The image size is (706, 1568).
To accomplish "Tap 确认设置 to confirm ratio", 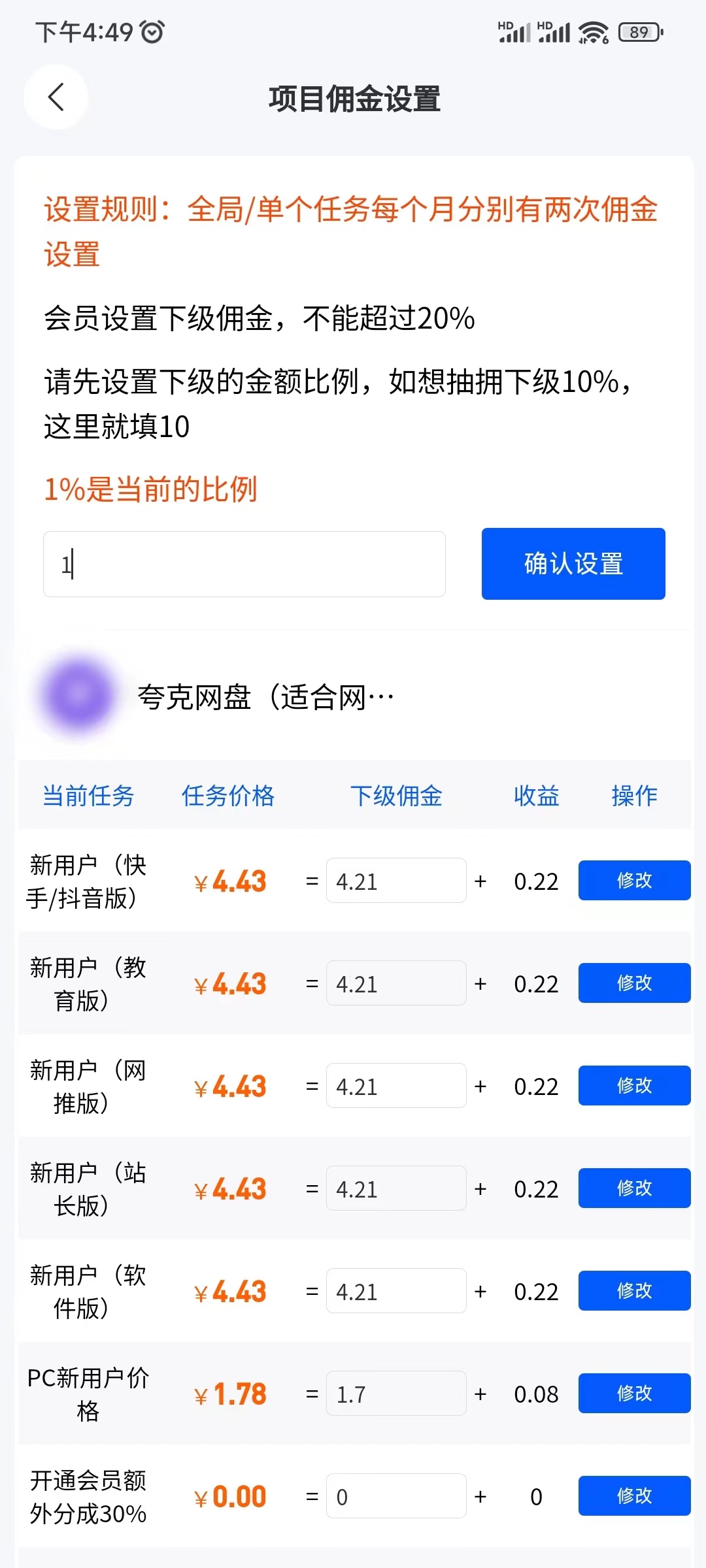I will tap(573, 563).
